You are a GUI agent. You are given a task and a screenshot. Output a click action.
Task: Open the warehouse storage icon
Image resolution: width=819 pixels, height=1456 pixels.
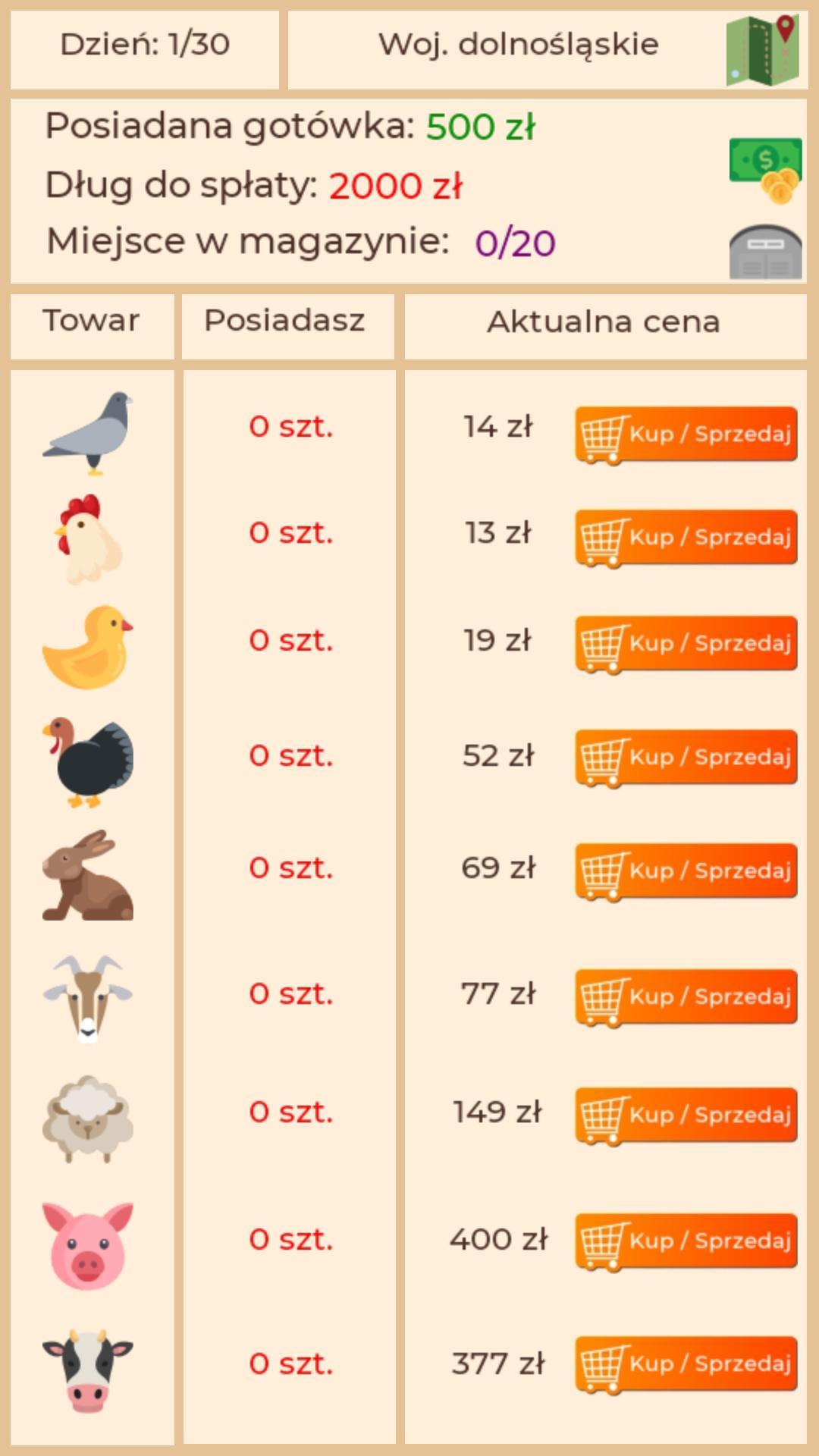pyautogui.click(x=765, y=252)
